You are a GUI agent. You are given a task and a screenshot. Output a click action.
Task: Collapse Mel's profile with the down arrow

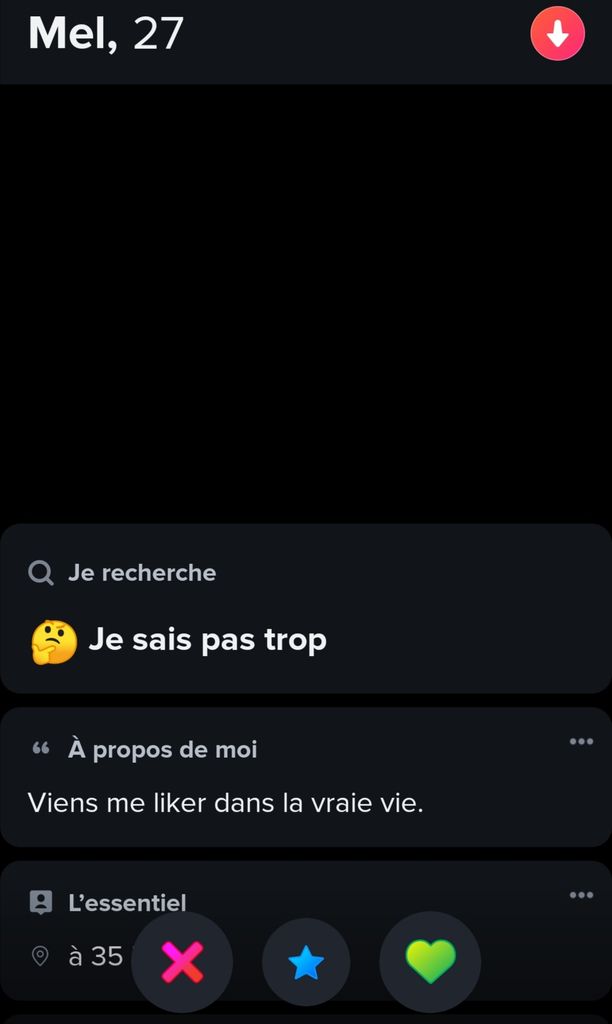[557, 34]
